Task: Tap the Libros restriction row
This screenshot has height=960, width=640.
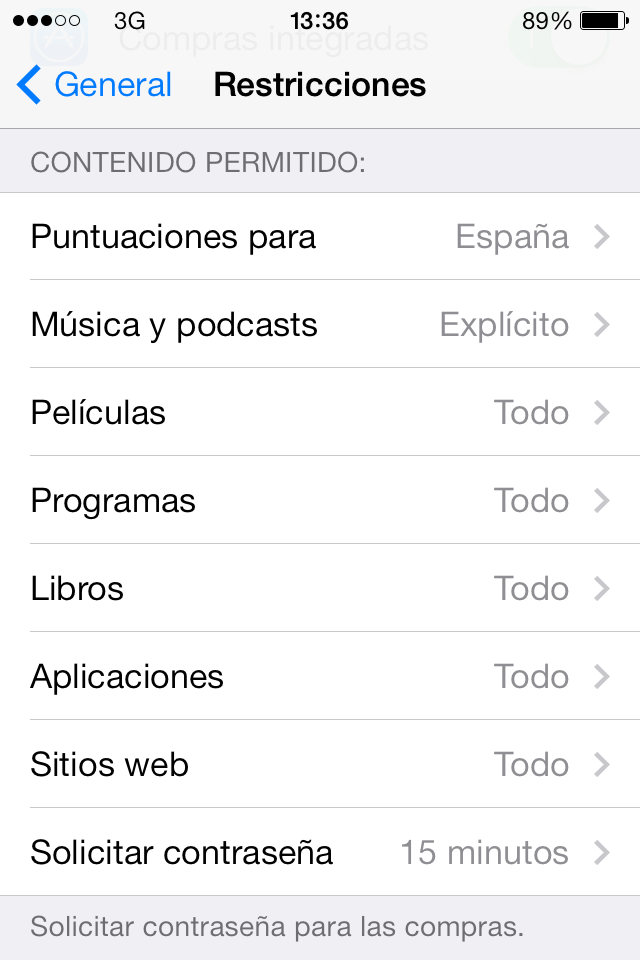Action: tap(320, 589)
